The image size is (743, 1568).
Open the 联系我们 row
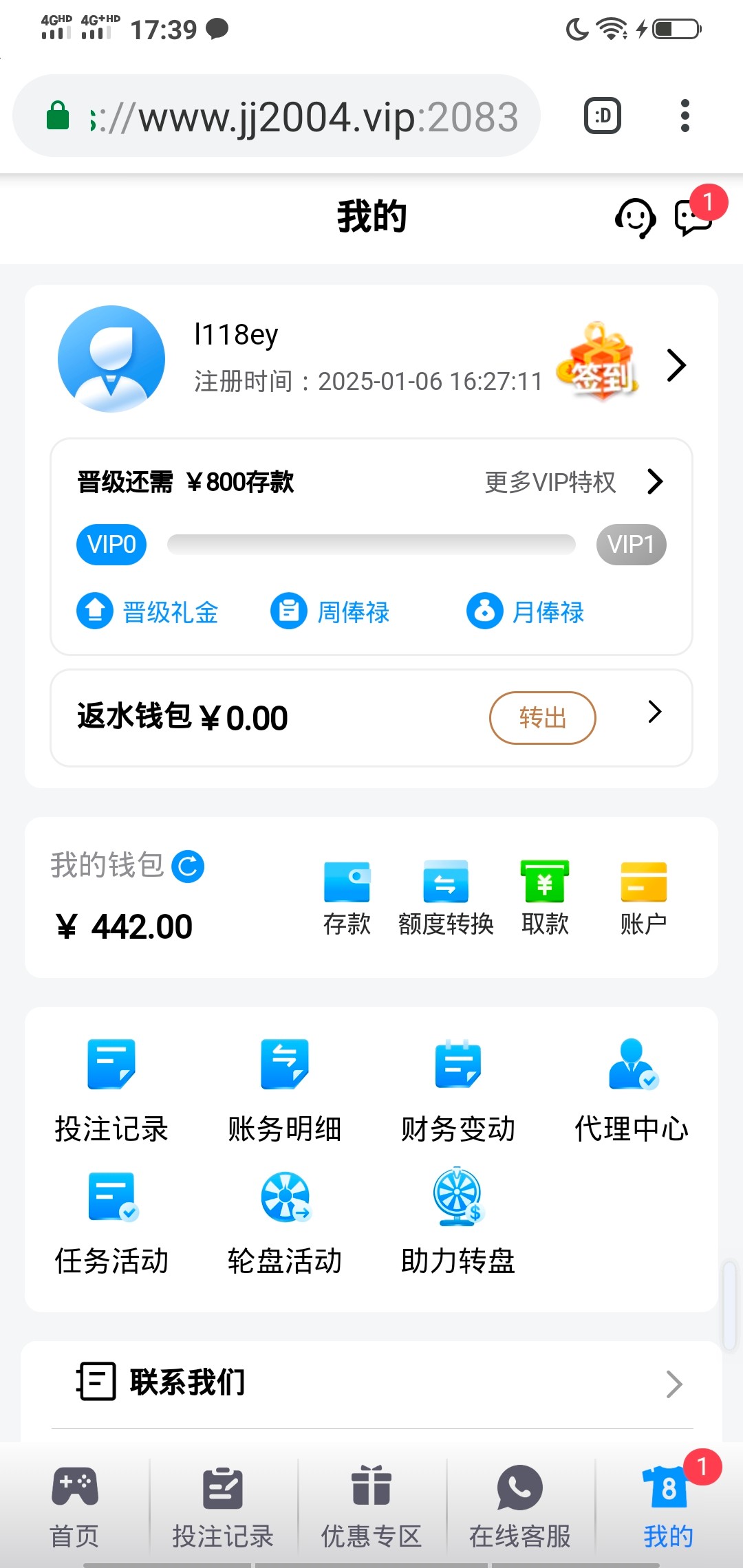tap(371, 1383)
